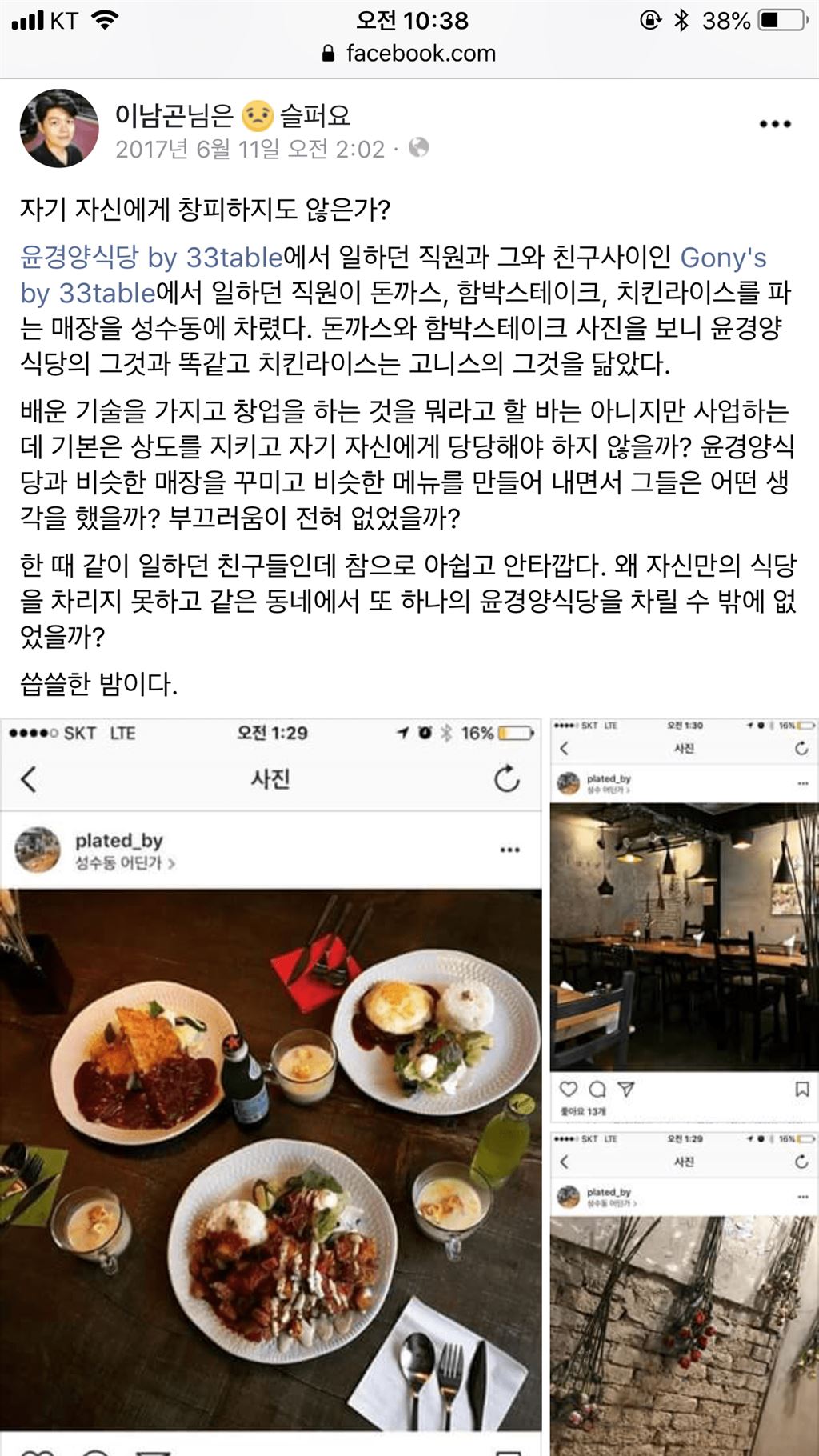Open 이남곤's profile picture
The width and height of the screenshot is (819, 1456).
pyautogui.click(x=59, y=128)
